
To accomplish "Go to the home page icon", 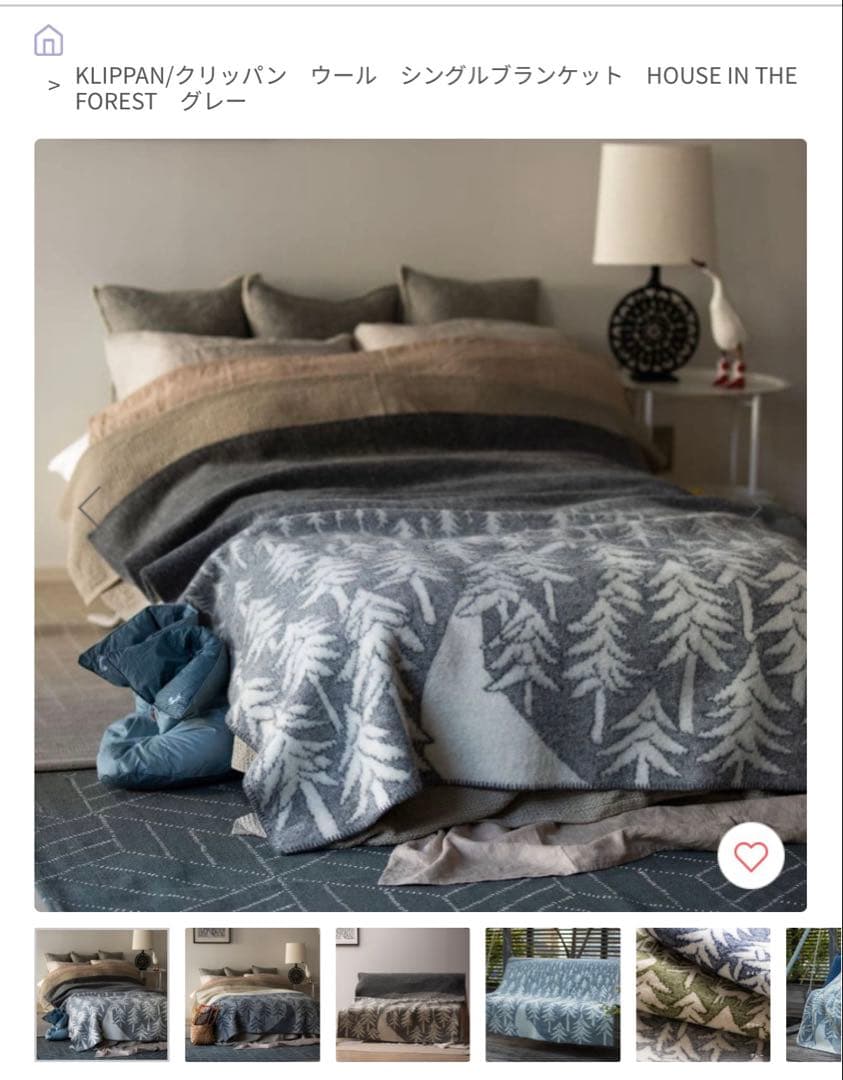I will (48, 40).
